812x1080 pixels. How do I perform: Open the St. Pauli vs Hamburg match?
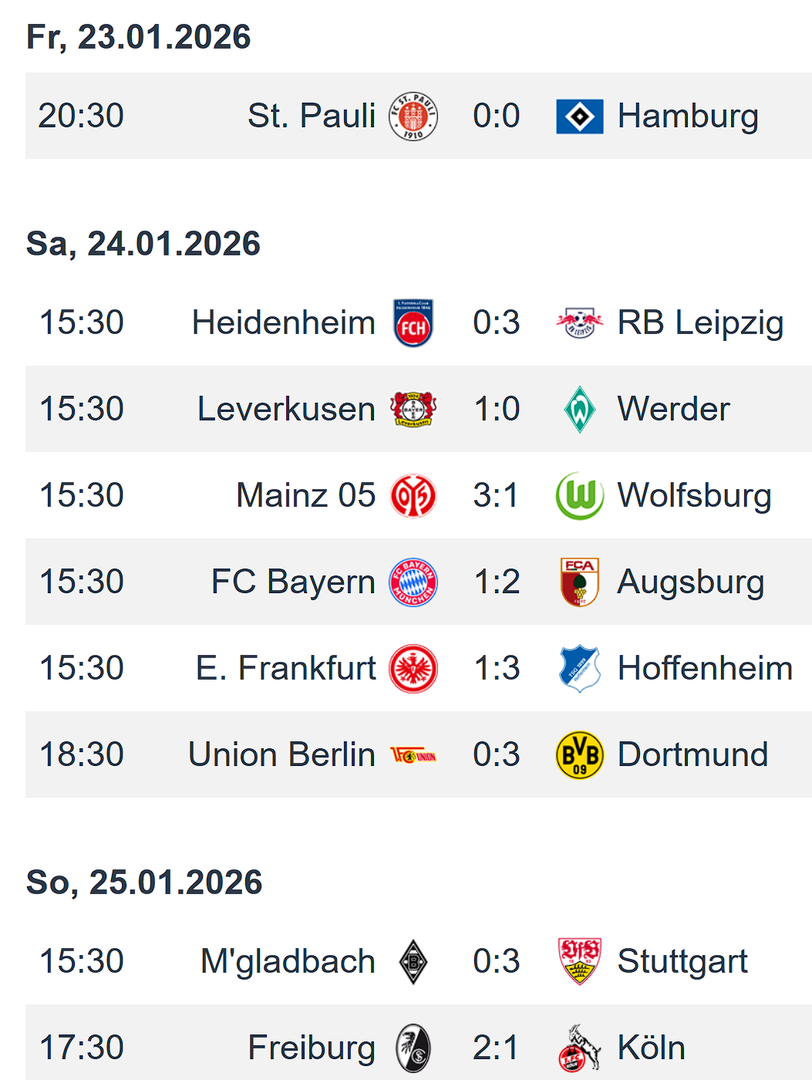496,116
